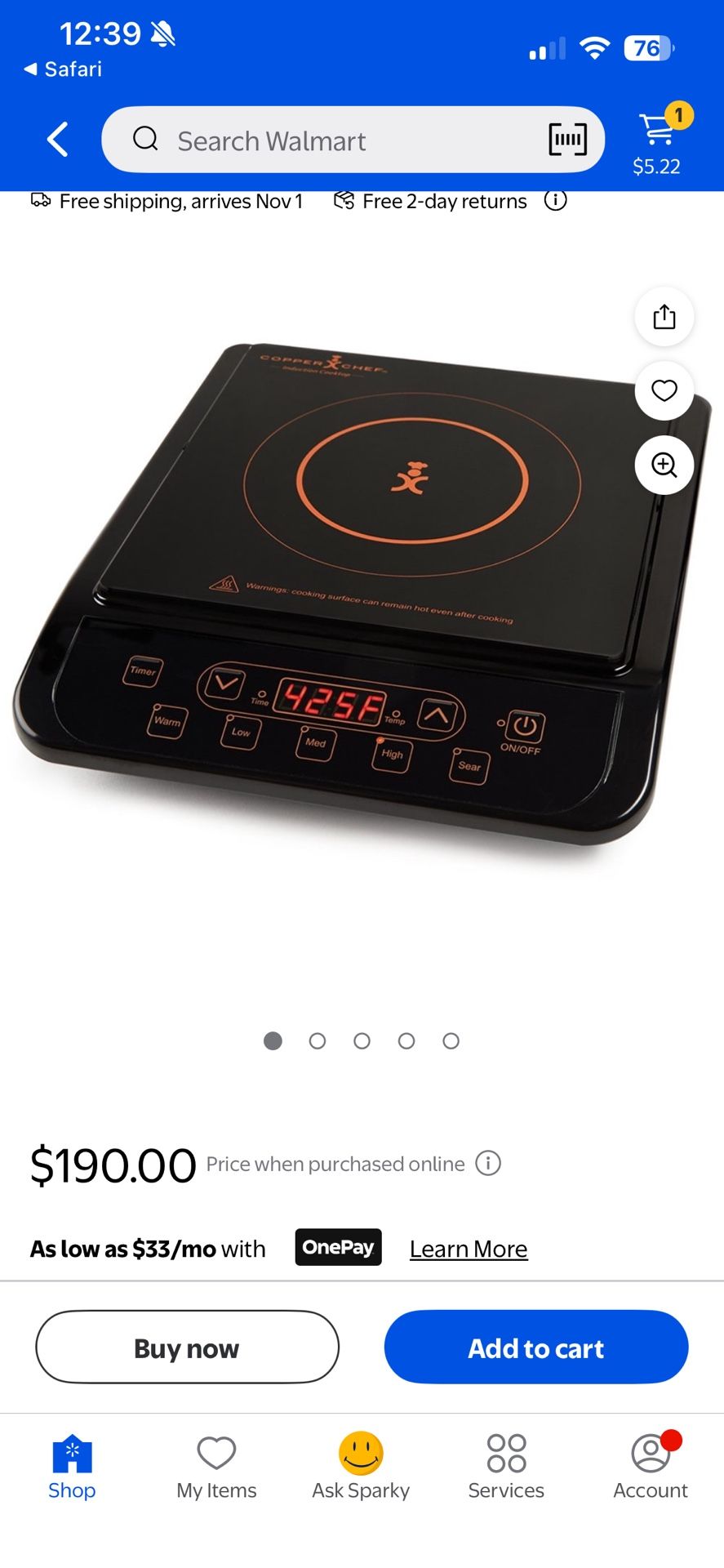Screen dimensions: 724x1568
Task: Toggle the heart to favorite this item
Action: (x=664, y=391)
